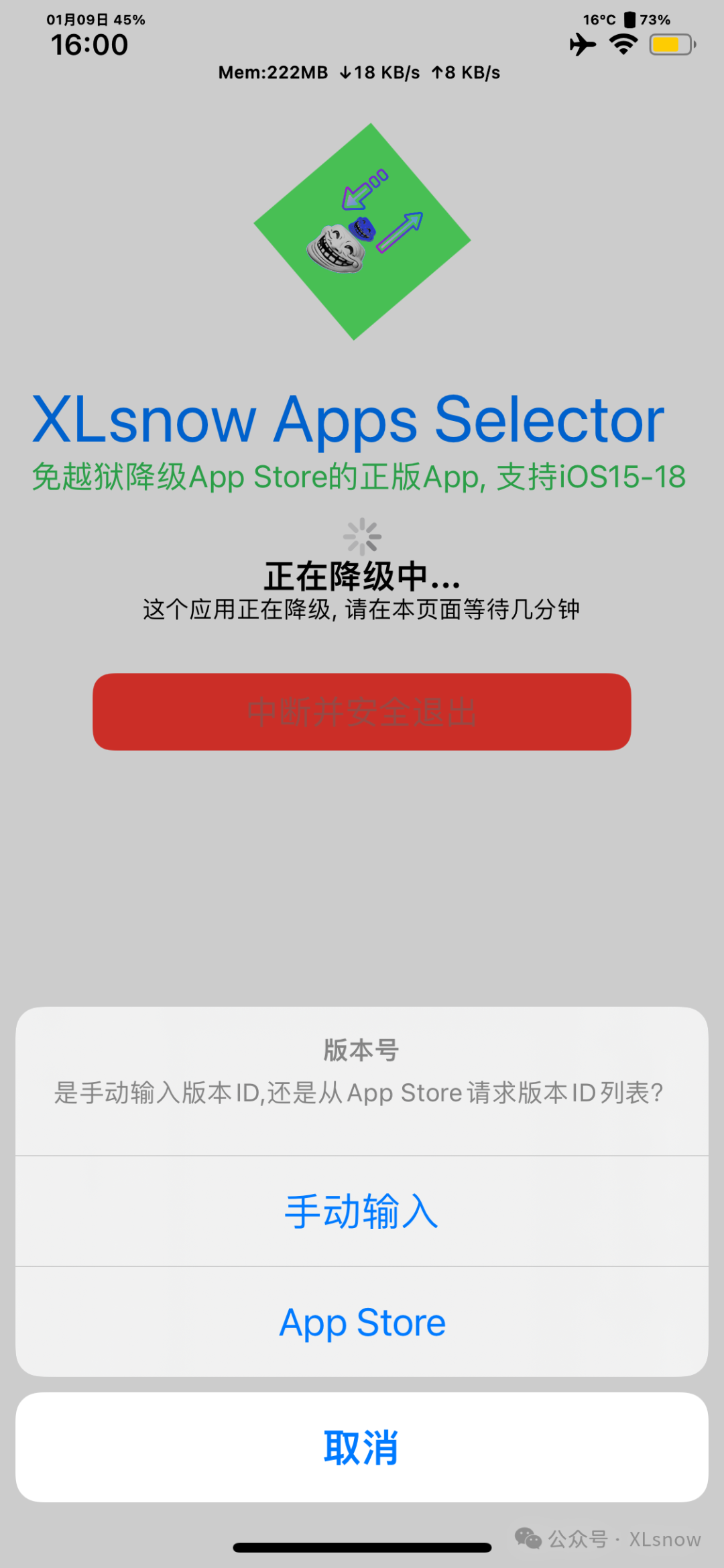This screenshot has height=1568, width=724.
Task: Tap the WeChat 公众号 watermark icon
Action: click(x=527, y=1539)
